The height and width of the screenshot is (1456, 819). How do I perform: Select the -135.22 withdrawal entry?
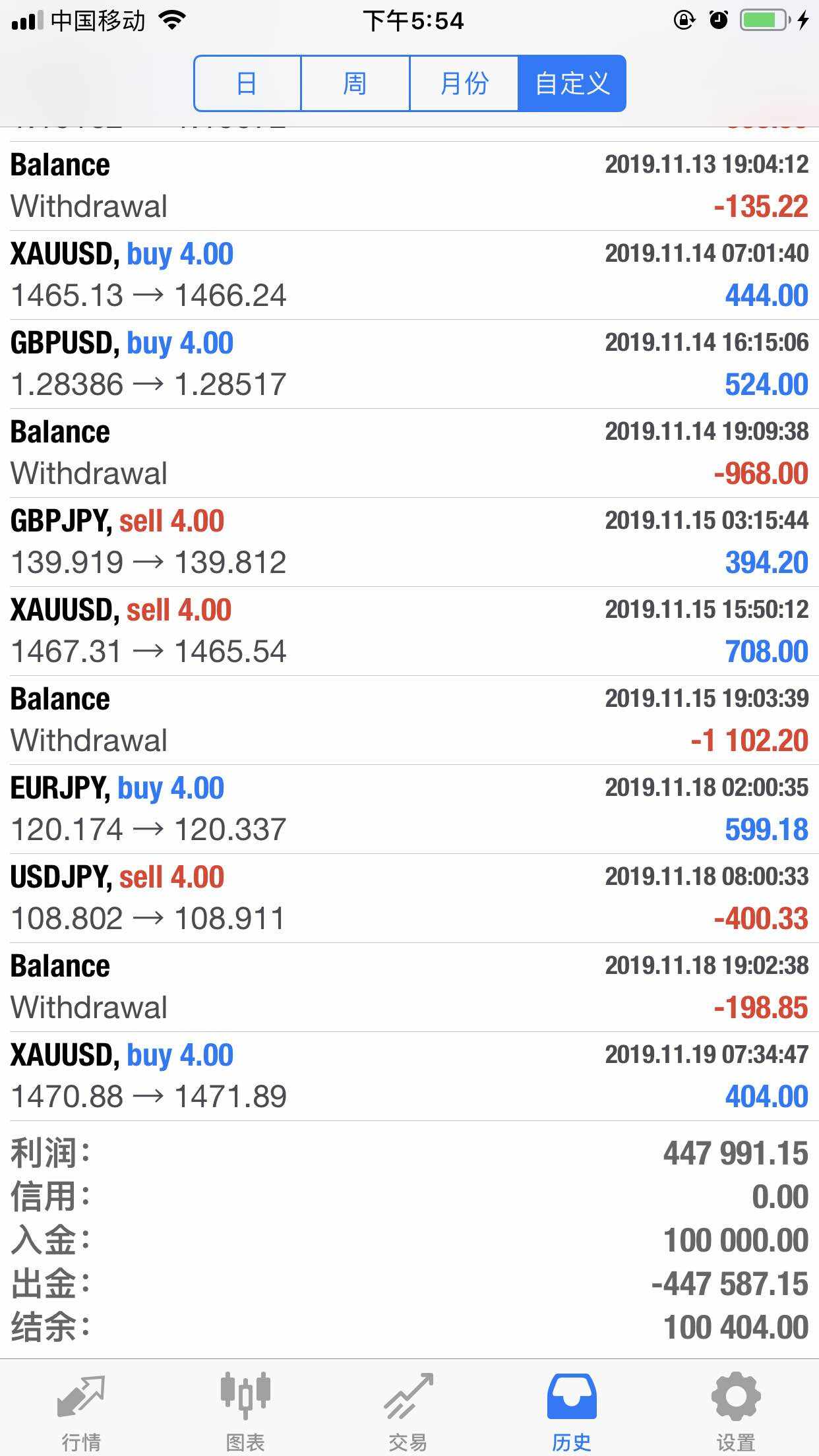(x=409, y=186)
